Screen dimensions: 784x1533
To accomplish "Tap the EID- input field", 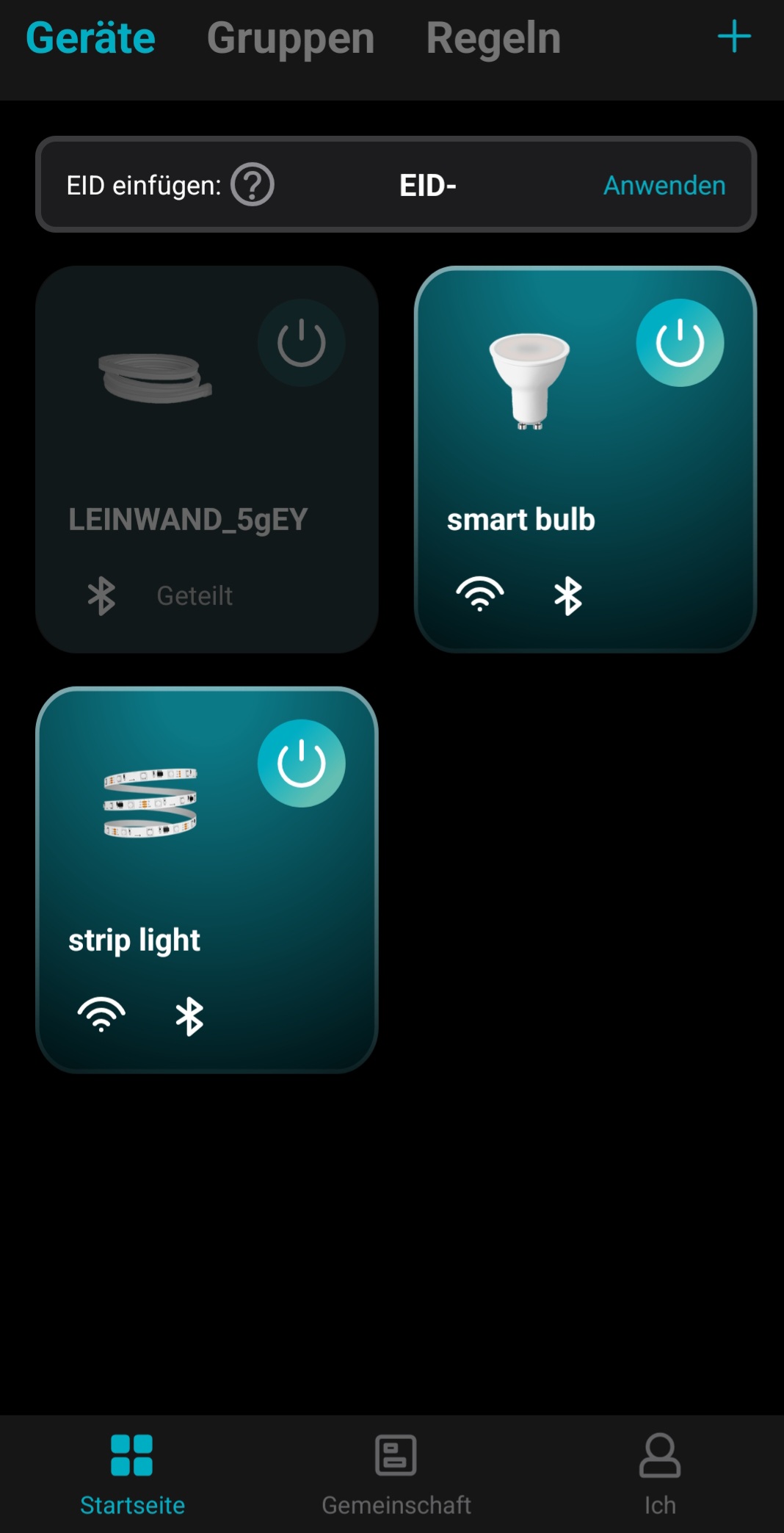I will pyautogui.click(x=428, y=185).
